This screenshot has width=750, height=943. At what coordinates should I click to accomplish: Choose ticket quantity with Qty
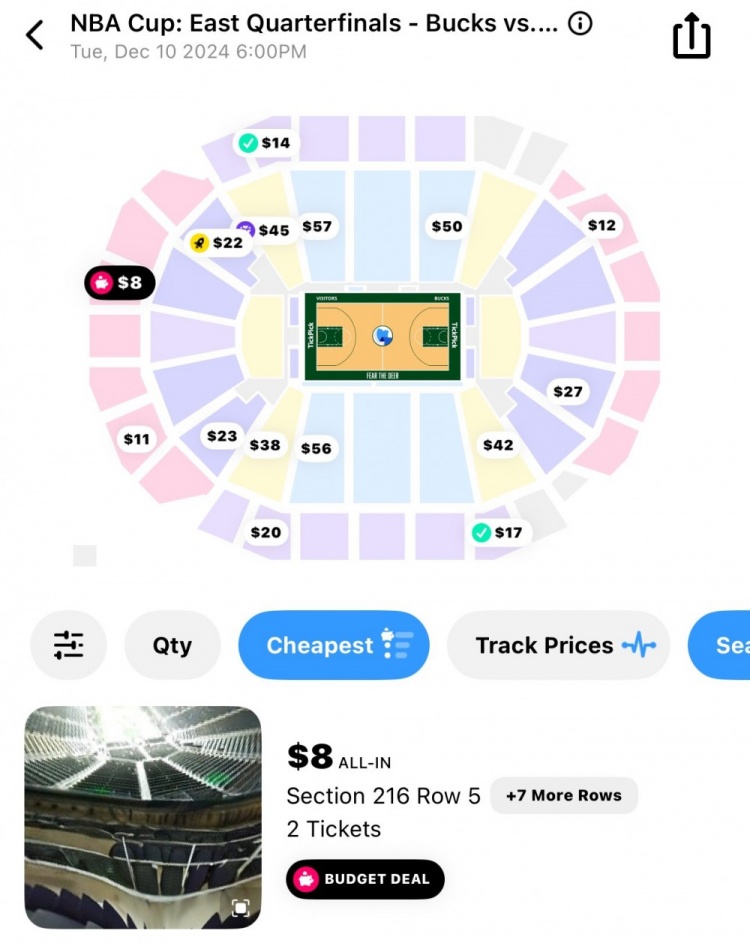[172, 645]
